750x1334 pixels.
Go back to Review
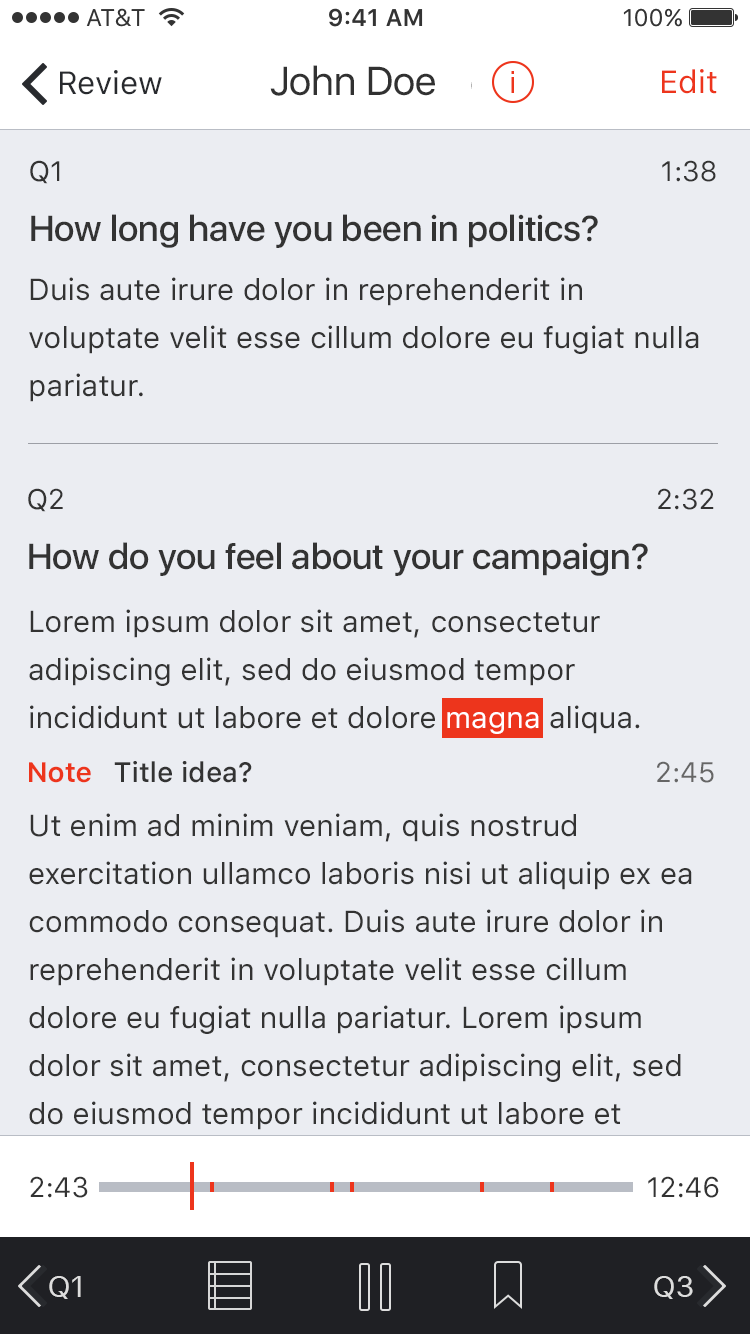tap(92, 83)
